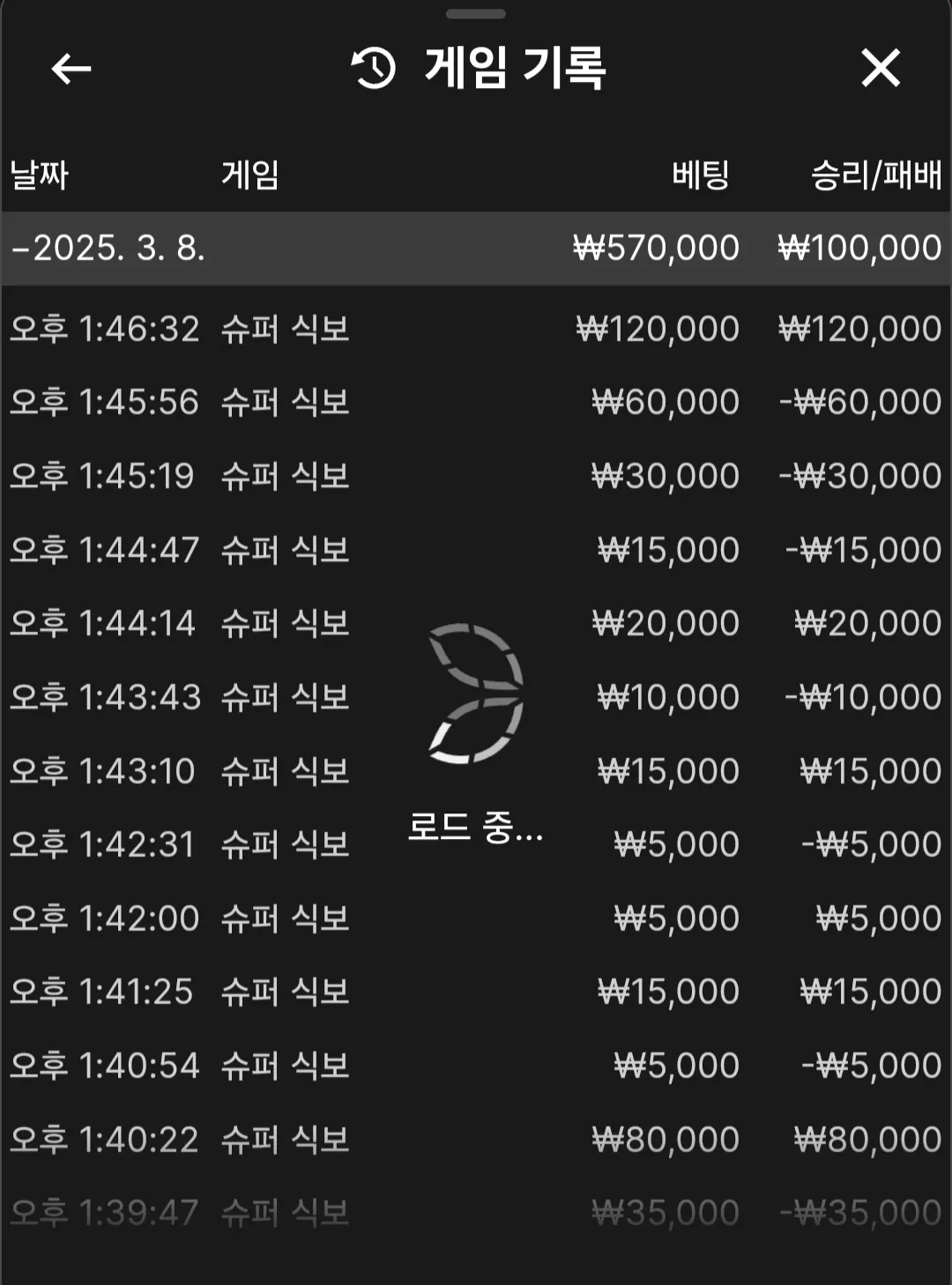Open the 오후 1:40:54 슈퍼 식보 record

(476, 1066)
